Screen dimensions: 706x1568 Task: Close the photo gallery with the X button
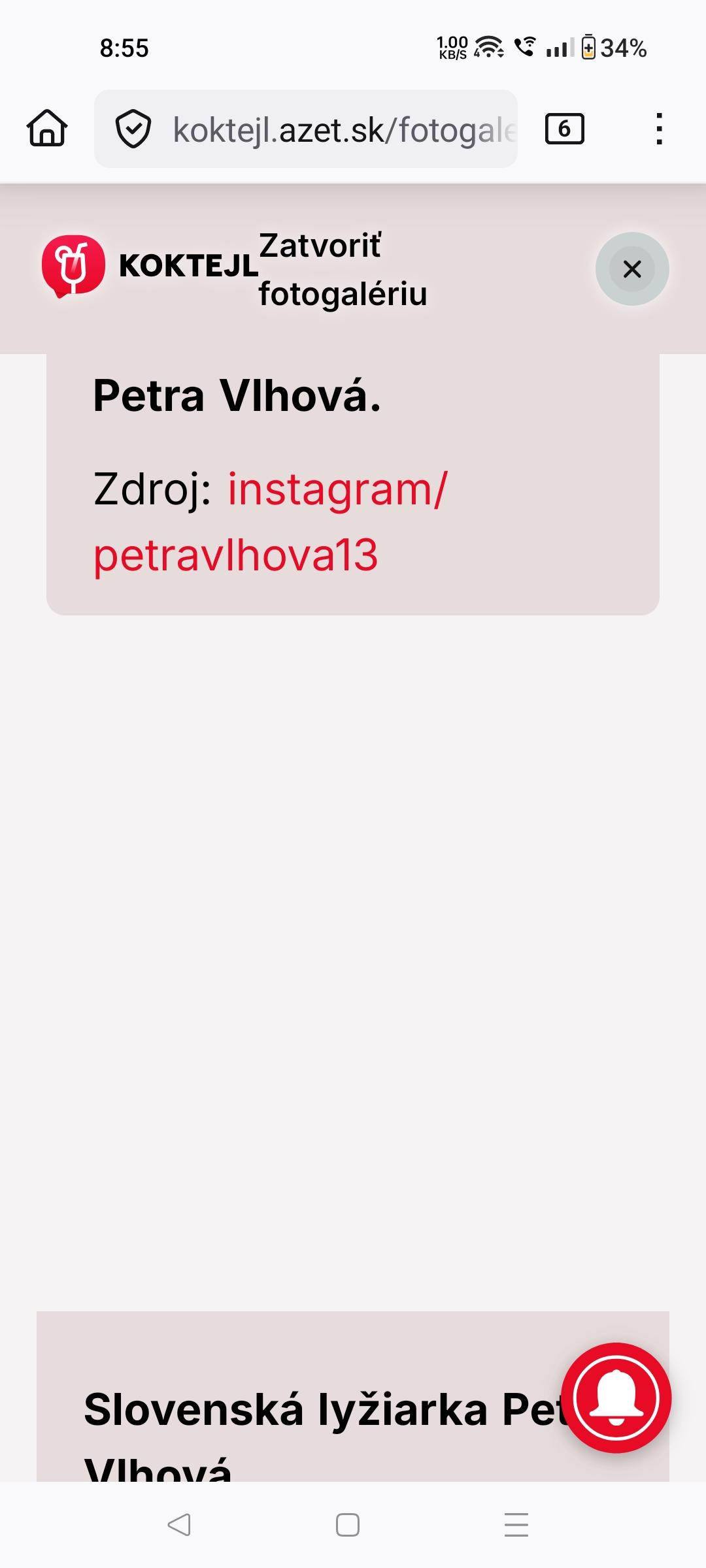tap(631, 269)
